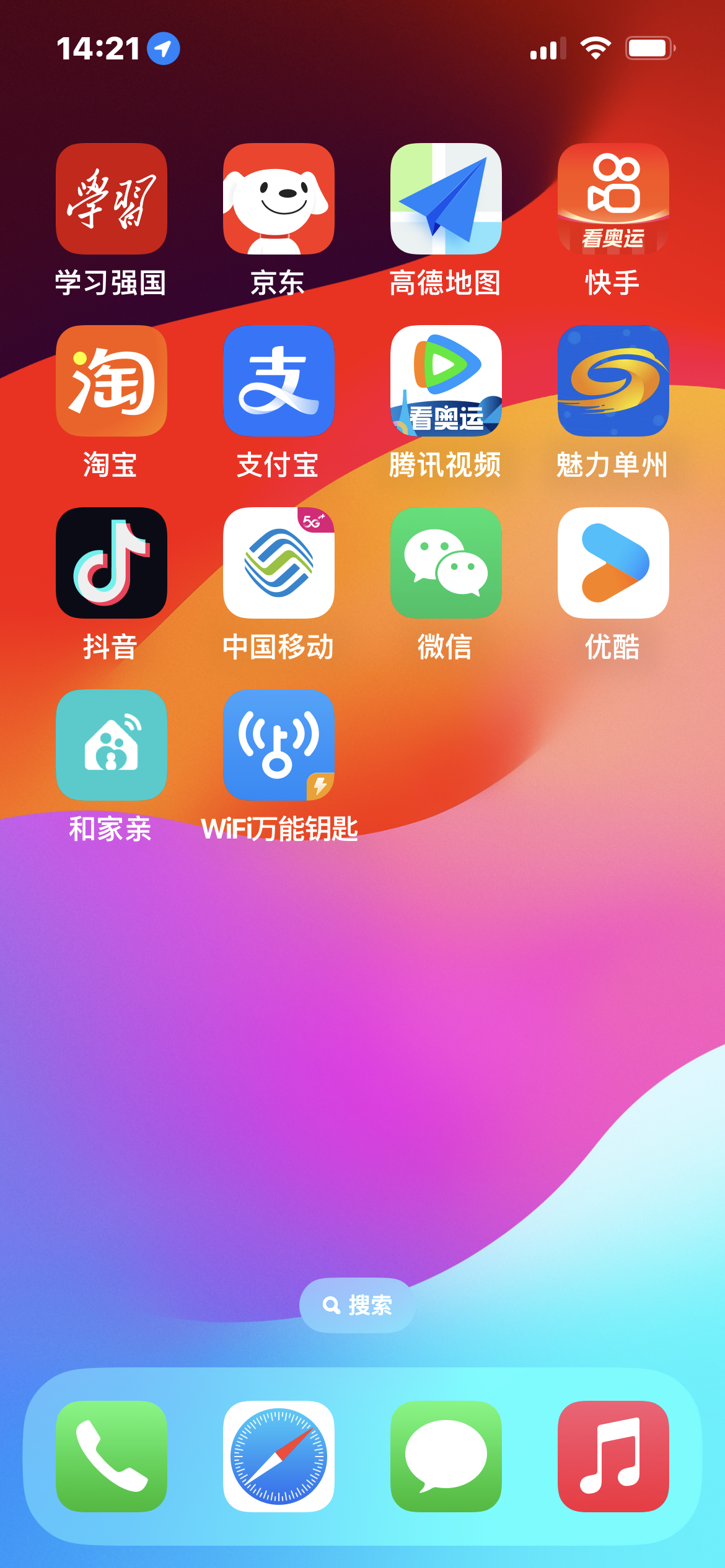Open Messages from the dock
The height and width of the screenshot is (1568, 725).
[x=446, y=1457]
